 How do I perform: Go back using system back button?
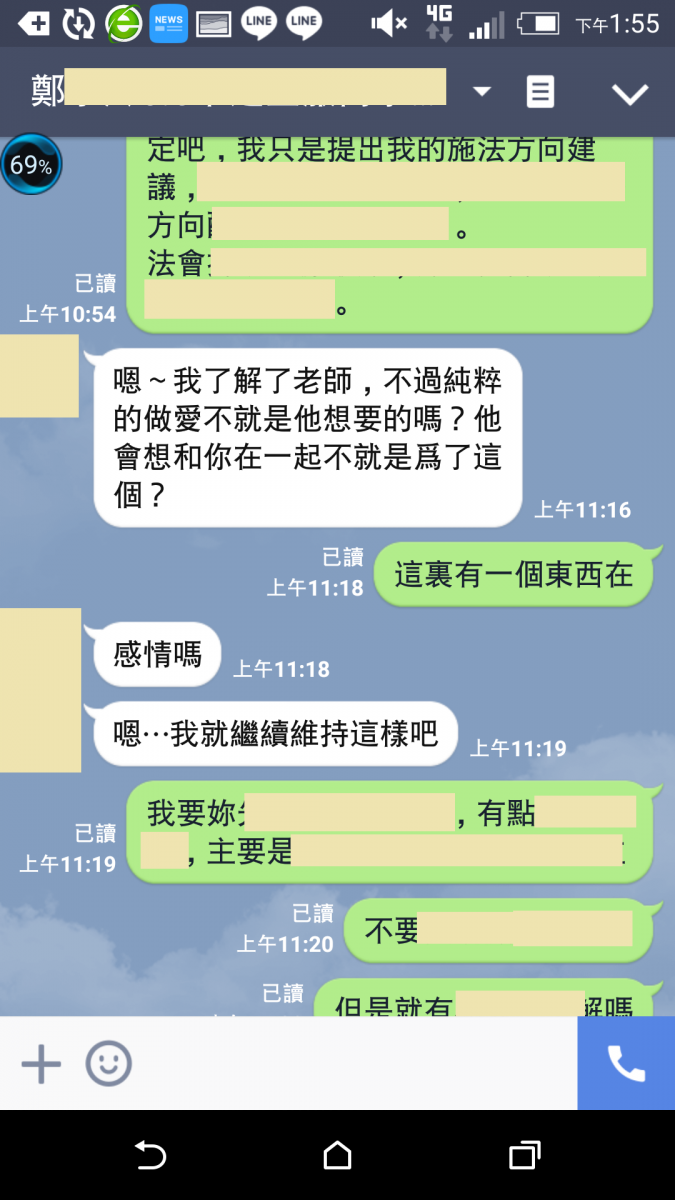click(150, 1156)
